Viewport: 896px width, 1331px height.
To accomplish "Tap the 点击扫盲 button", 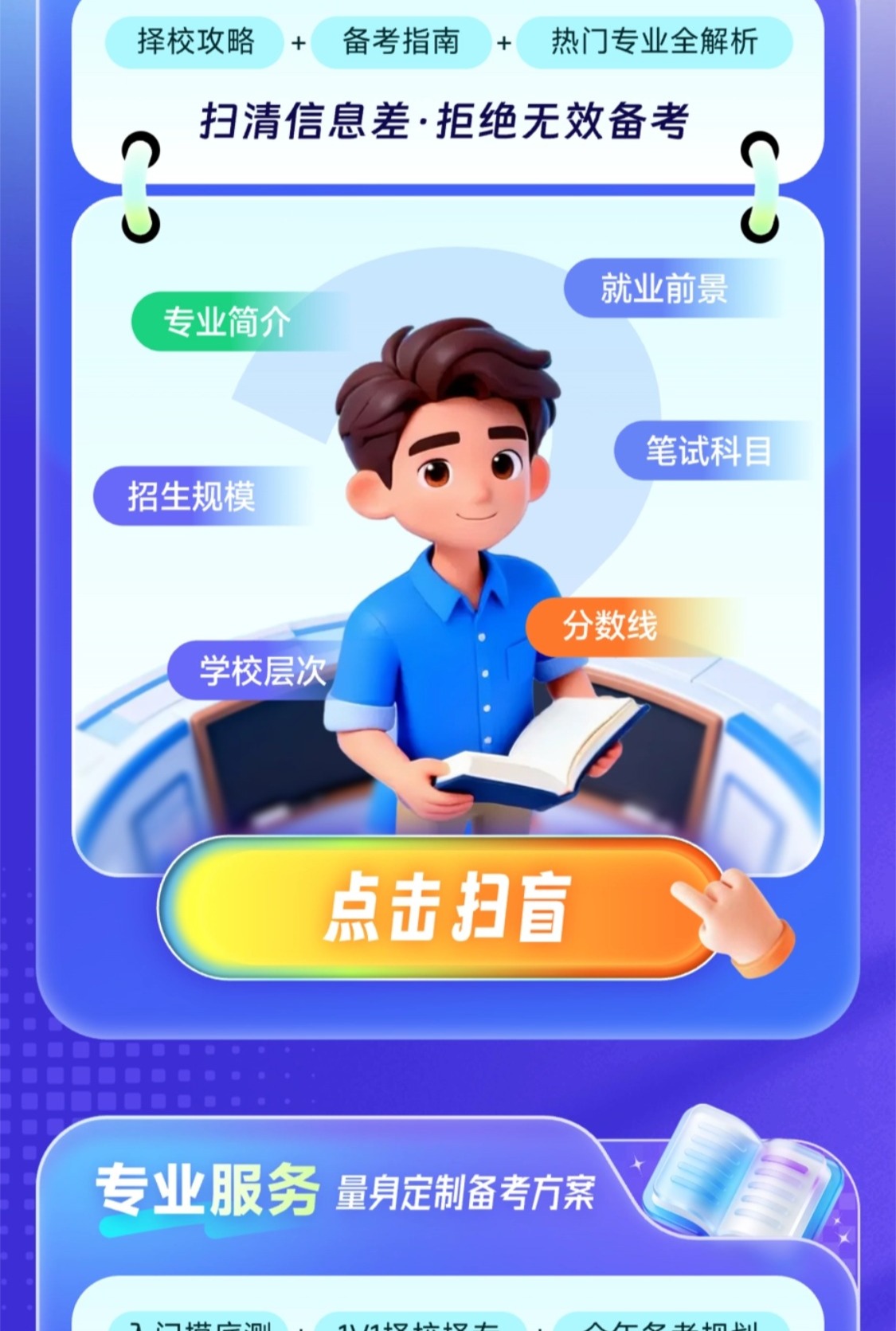I will click(x=446, y=907).
